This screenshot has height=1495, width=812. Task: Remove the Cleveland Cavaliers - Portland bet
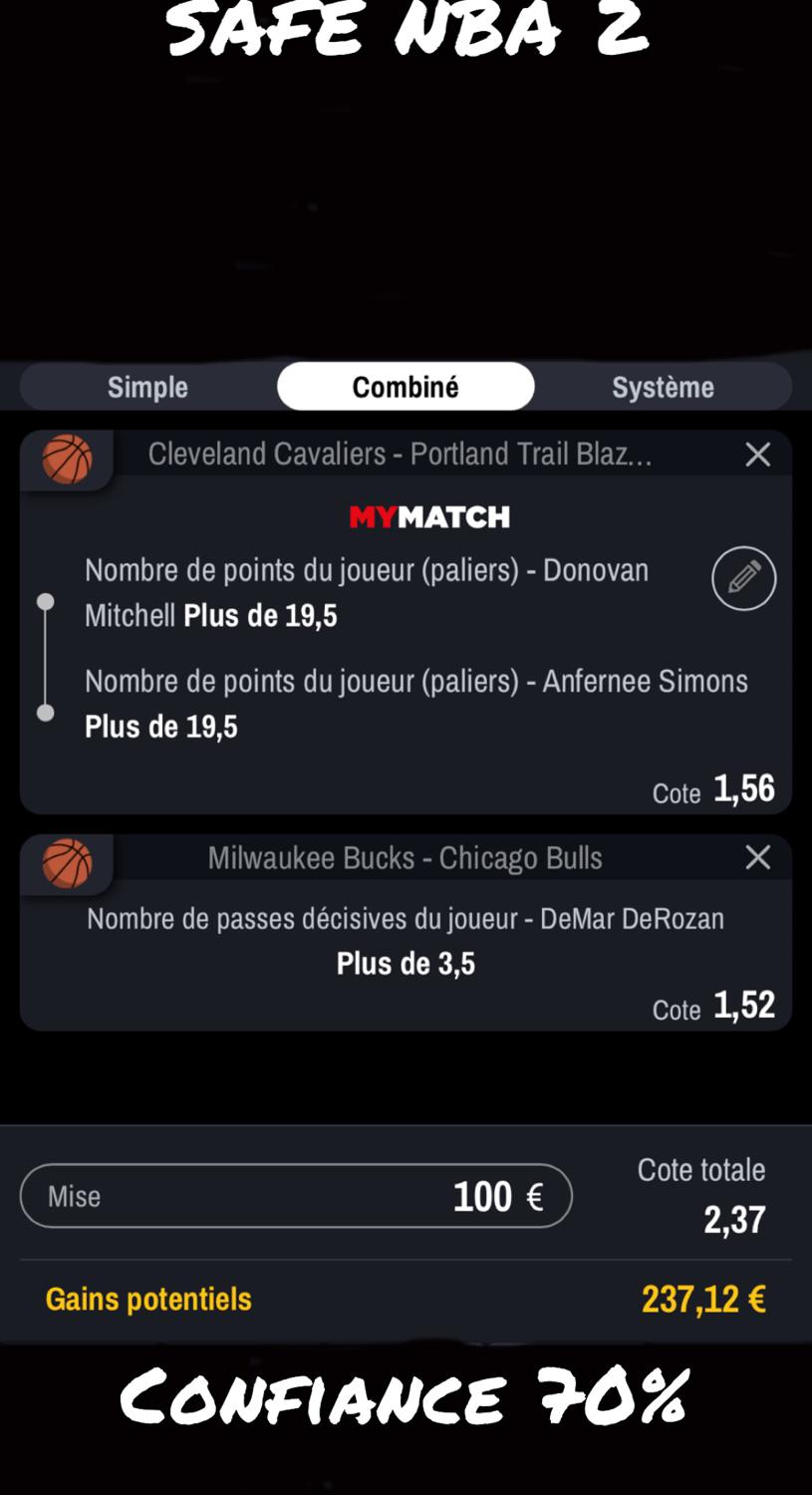tap(758, 454)
